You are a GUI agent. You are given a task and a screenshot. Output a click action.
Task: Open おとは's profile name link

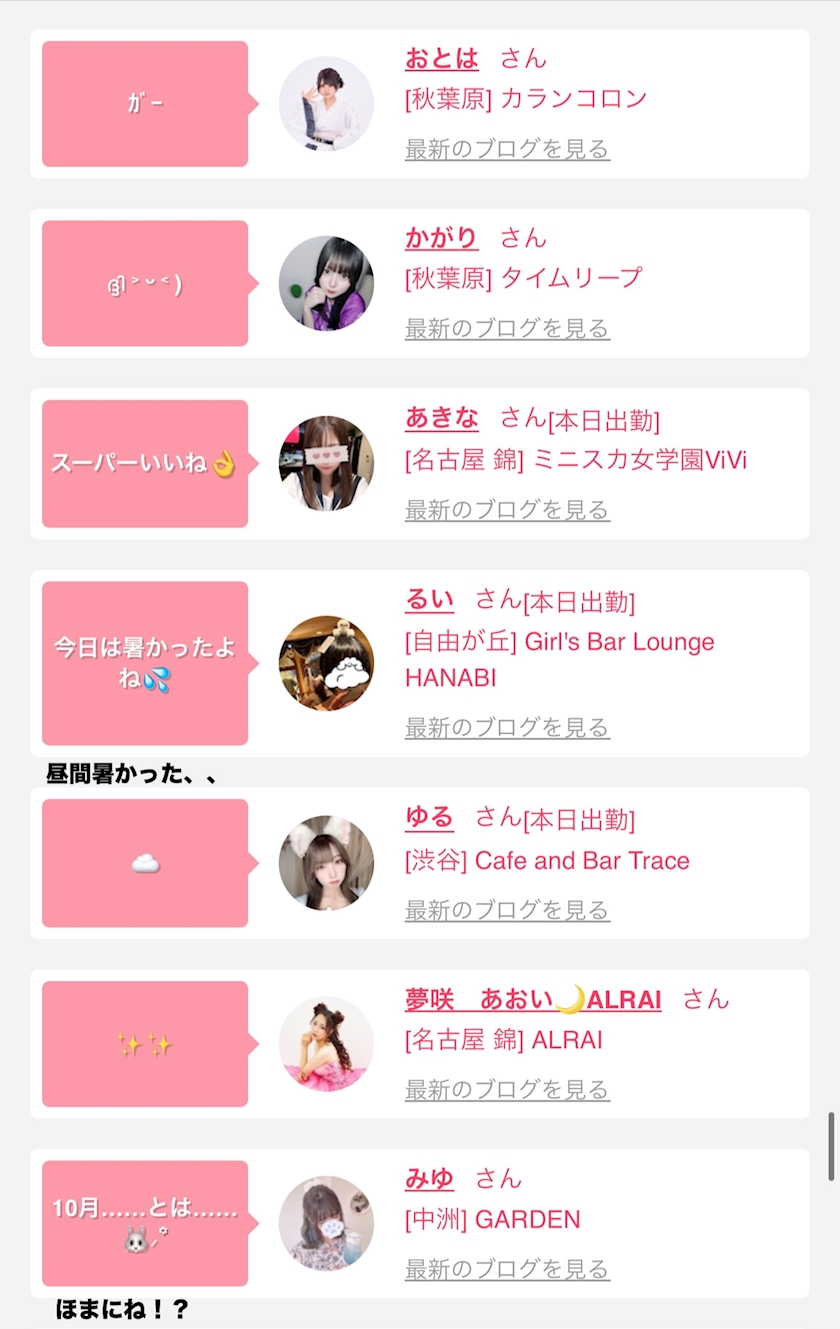pyautogui.click(x=441, y=58)
